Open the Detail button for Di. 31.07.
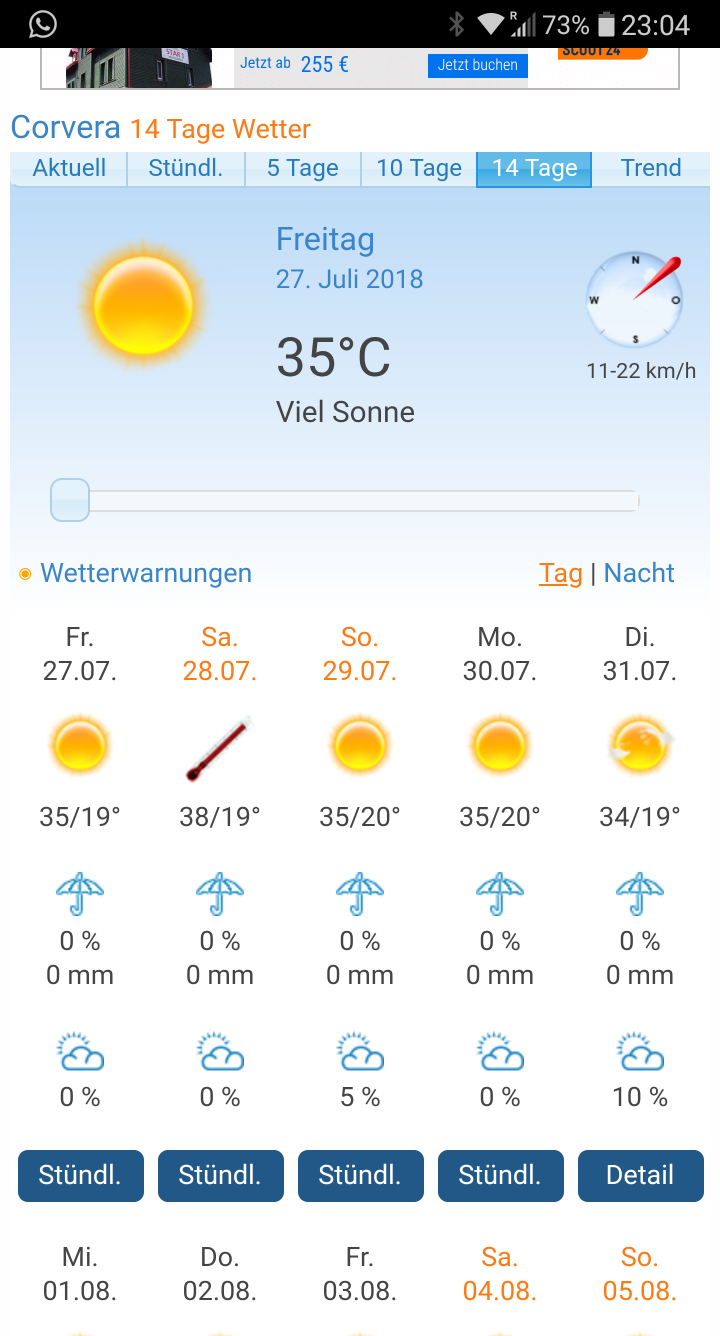Image resolution: width=720 pixels, height=1336 pixels. point(640,1175)
